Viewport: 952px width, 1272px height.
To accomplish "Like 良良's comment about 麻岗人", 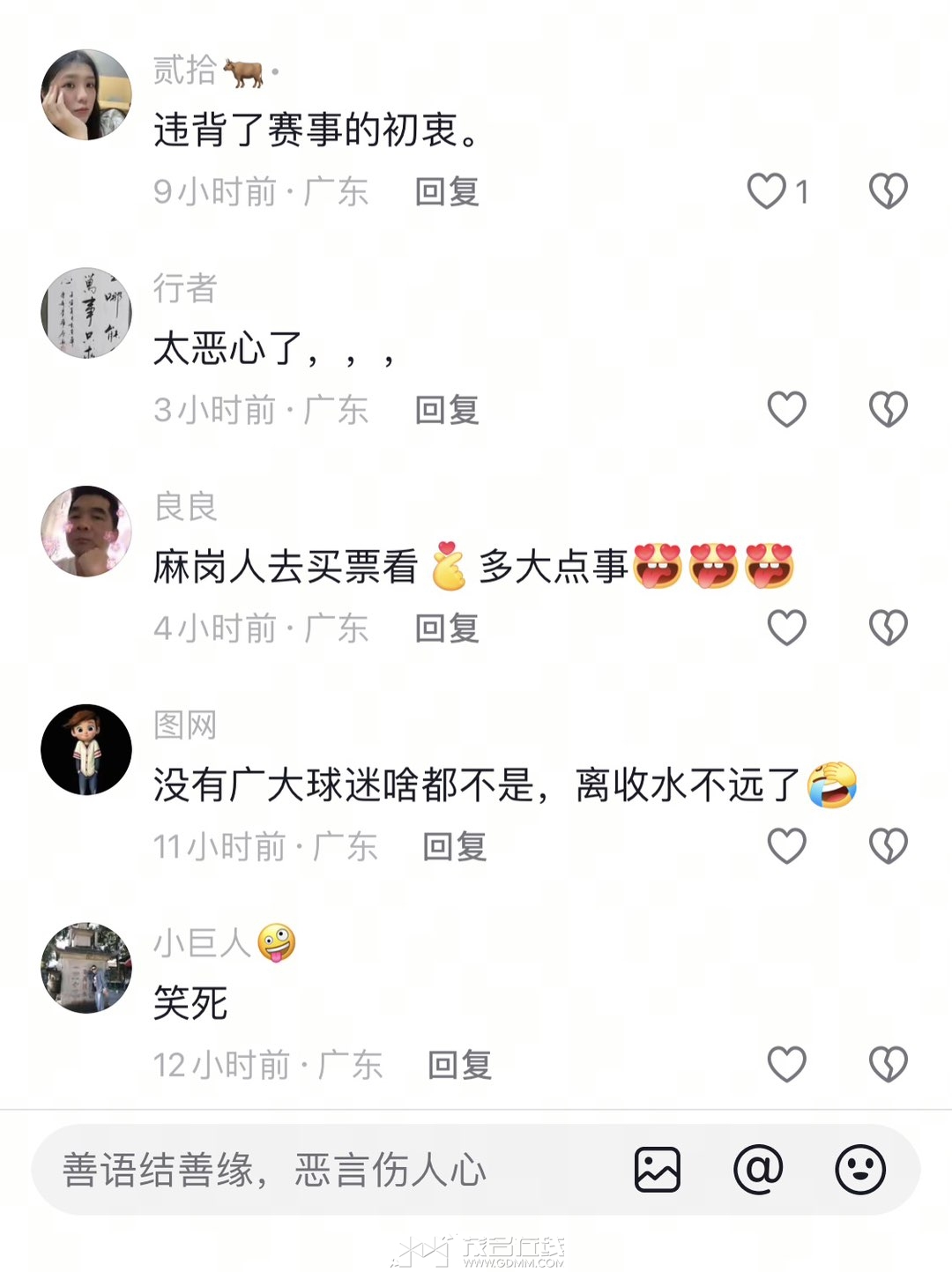I will pos(786,629).
